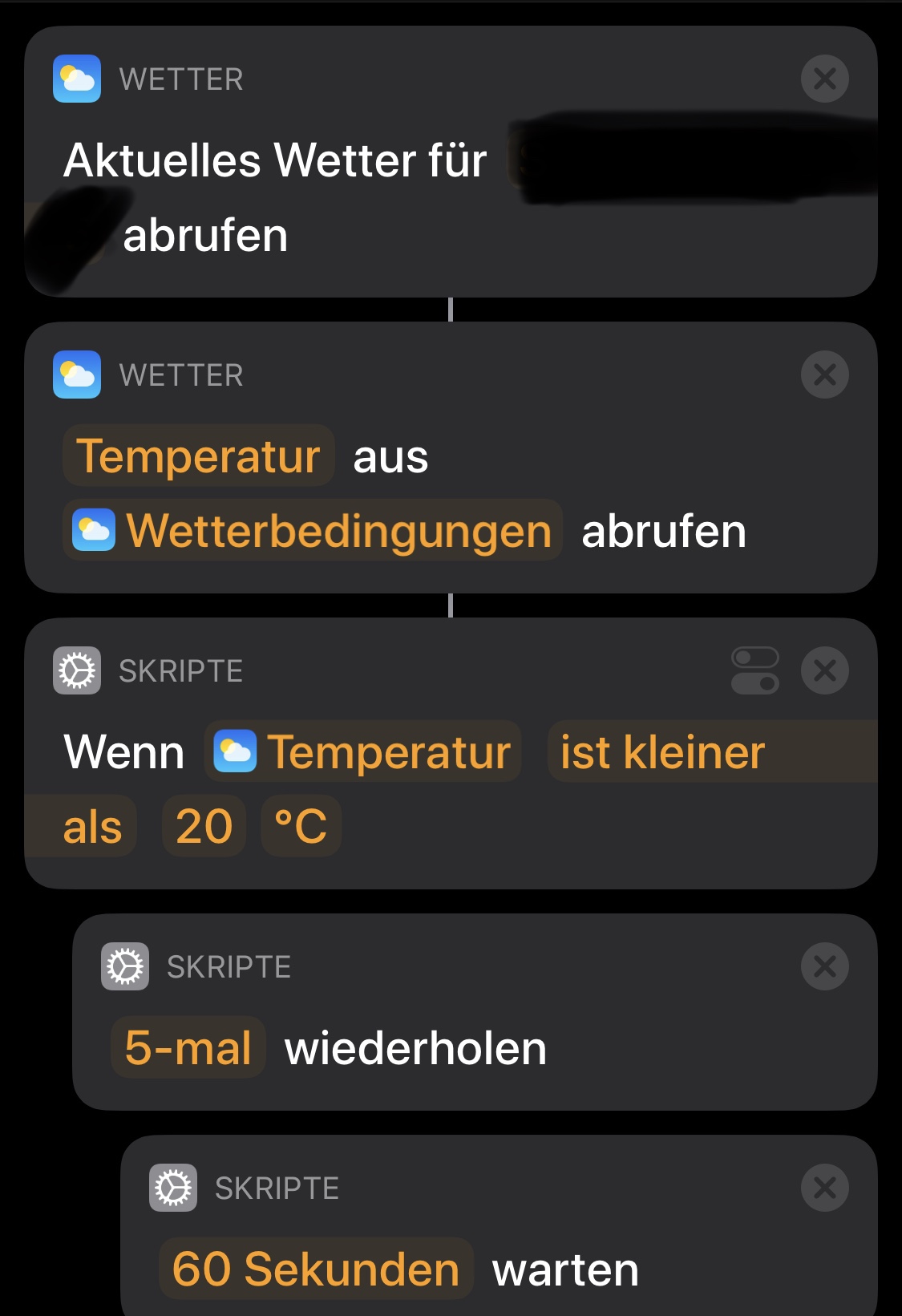Remove the 60 Sekunden warten action
Image resolution: width=902 pixels, height=1316 pixels.
click(824, 1188)
